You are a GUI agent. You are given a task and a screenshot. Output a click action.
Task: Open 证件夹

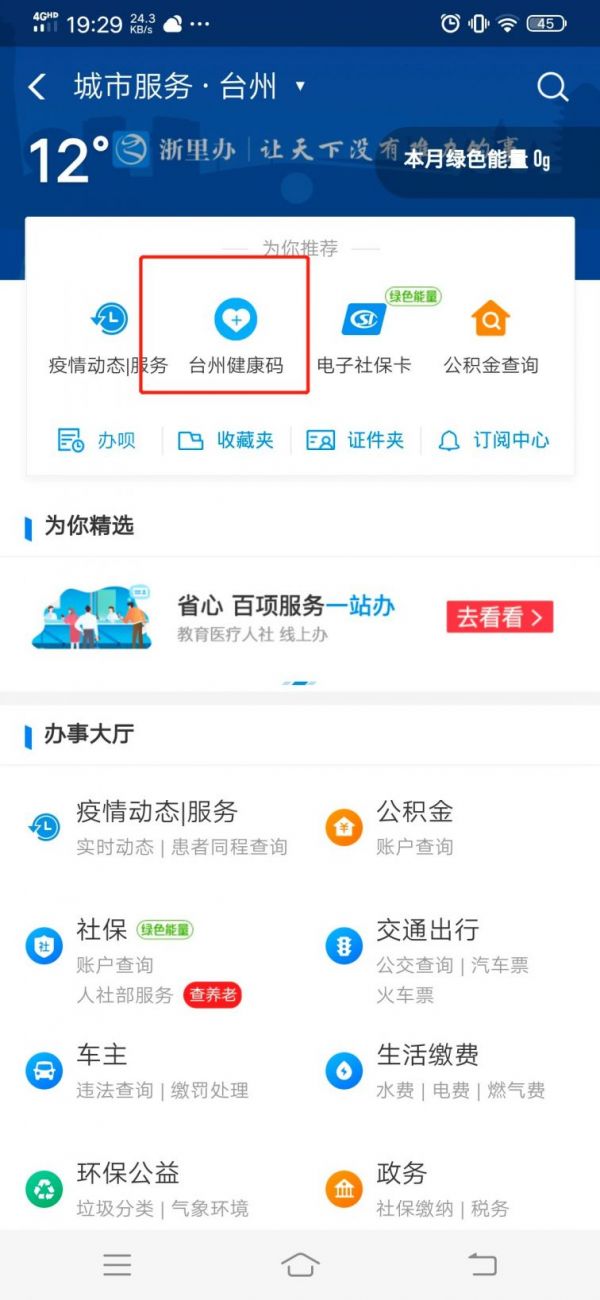click(355, 440)
